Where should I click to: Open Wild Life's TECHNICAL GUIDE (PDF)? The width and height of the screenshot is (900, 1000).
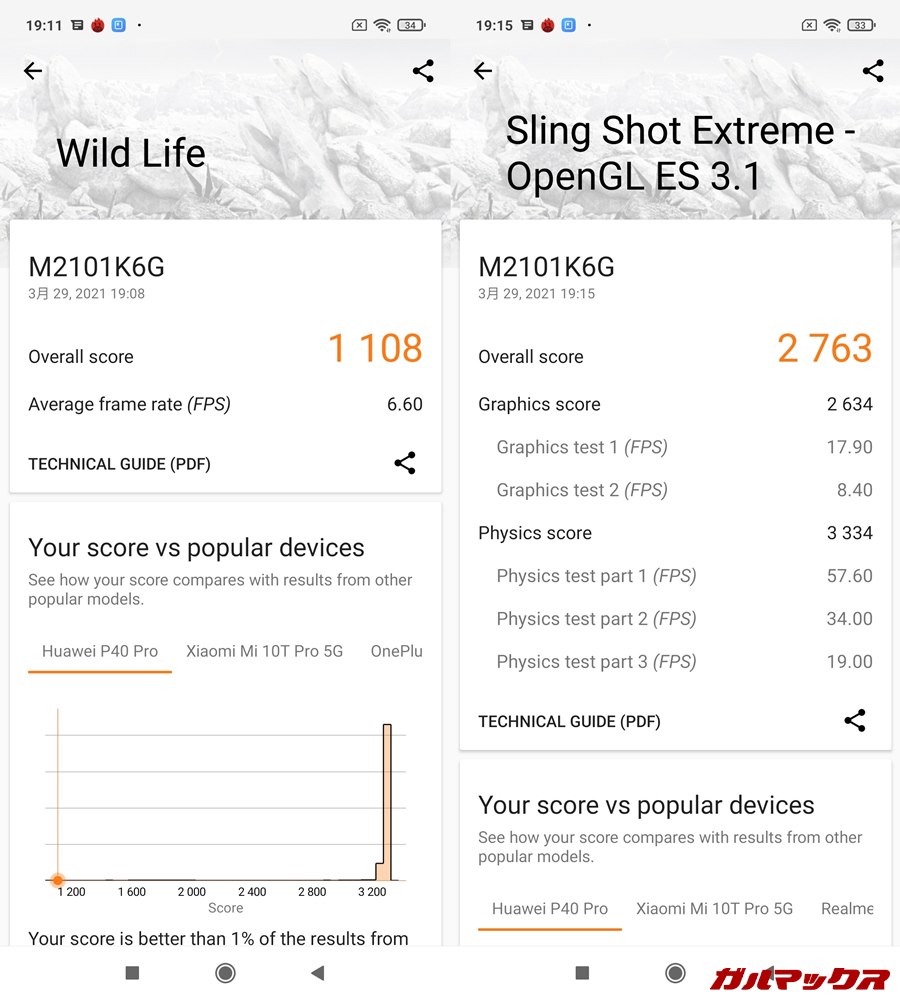coord(119,464)
